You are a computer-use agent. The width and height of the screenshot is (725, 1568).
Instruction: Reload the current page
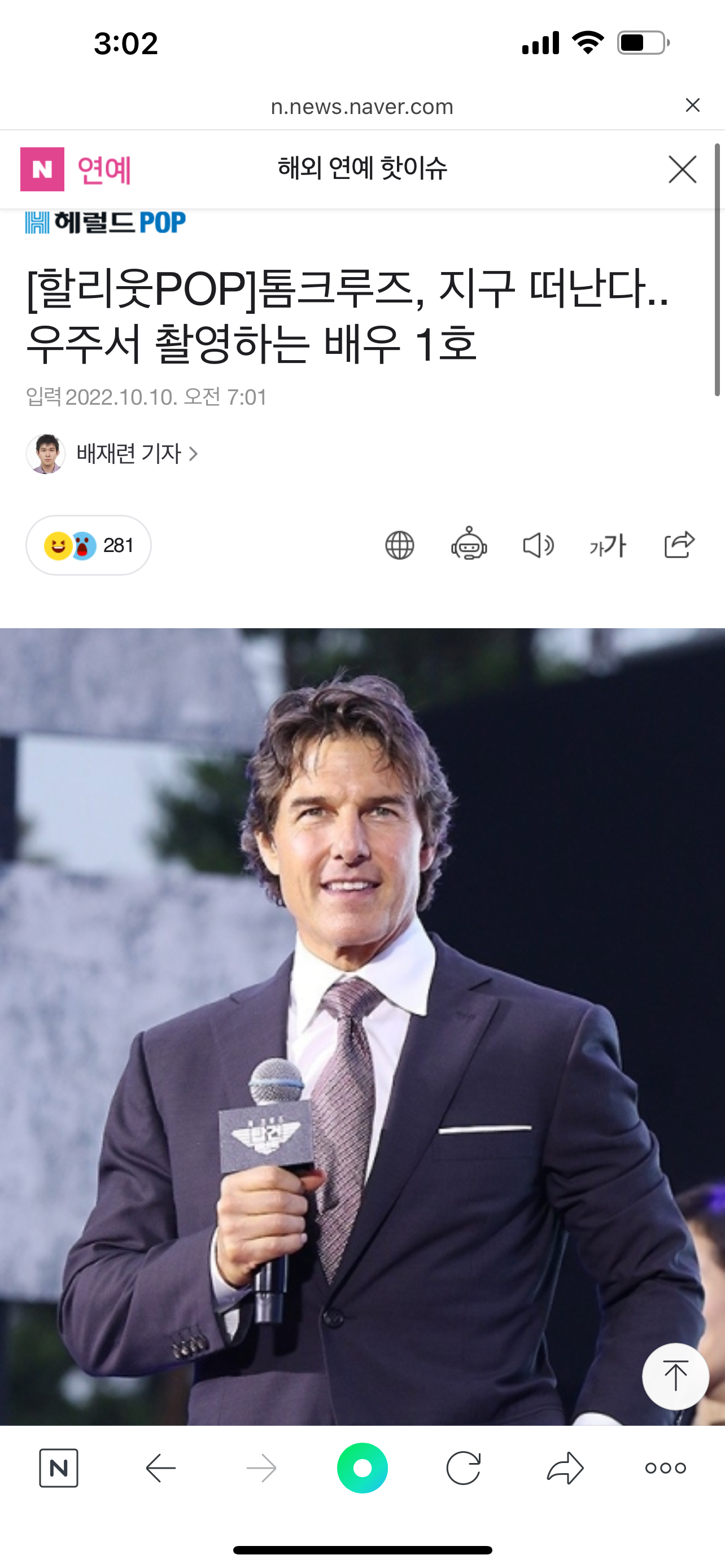pyautogui.click(x=463, y=1468)
